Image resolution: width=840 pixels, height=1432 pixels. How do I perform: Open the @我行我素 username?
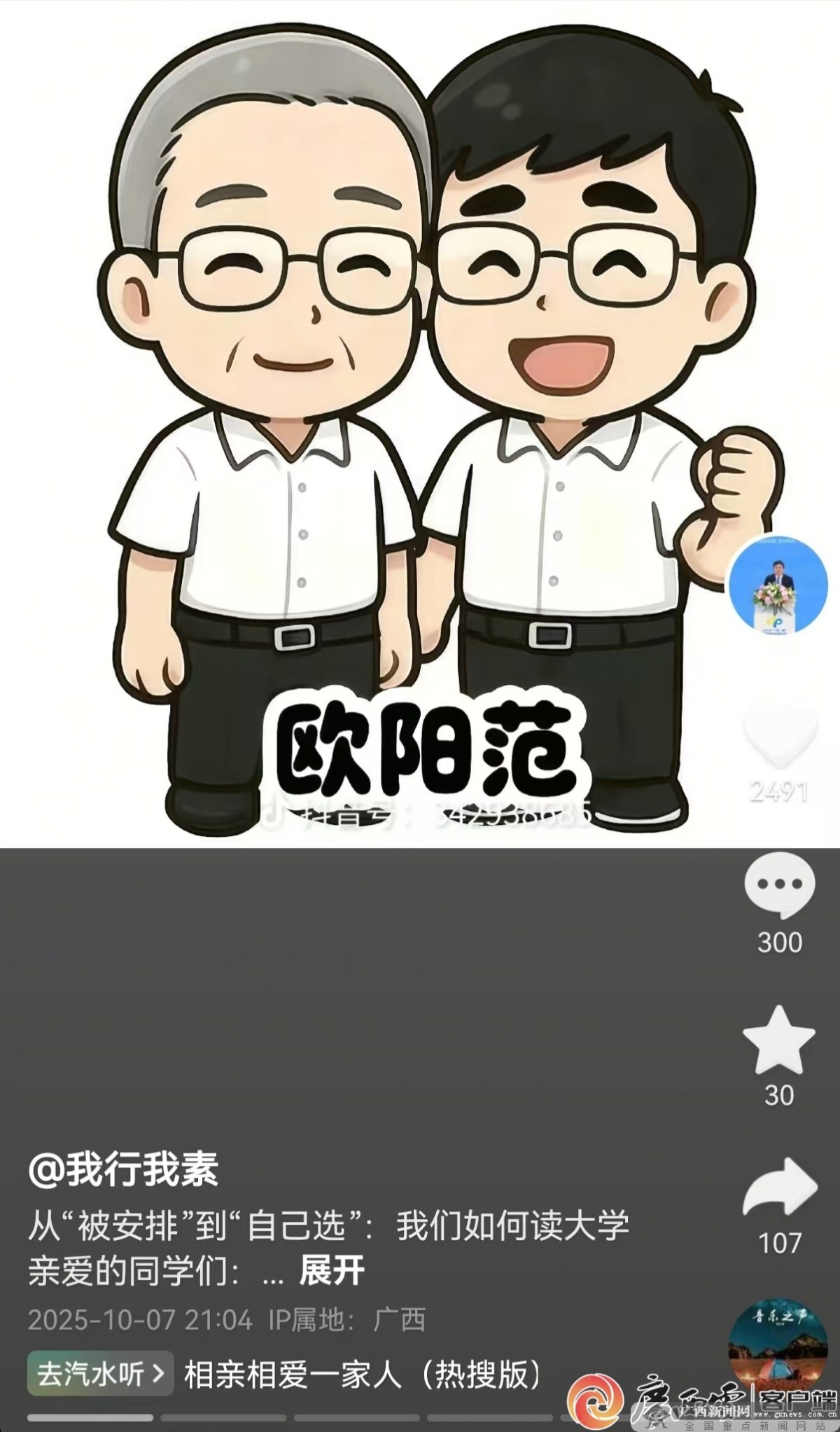pos(123,1169)
